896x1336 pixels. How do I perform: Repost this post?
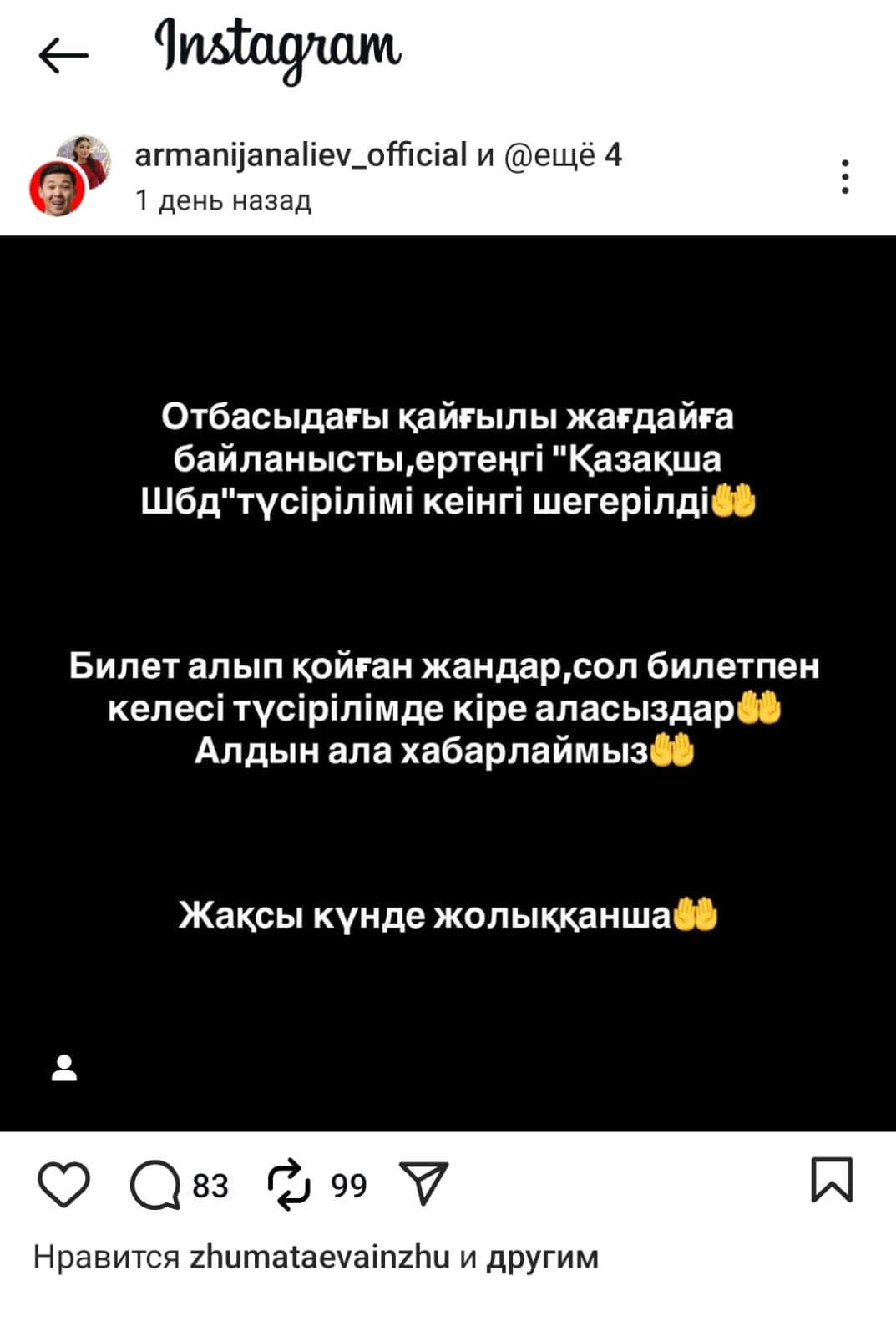point(289,1184)
